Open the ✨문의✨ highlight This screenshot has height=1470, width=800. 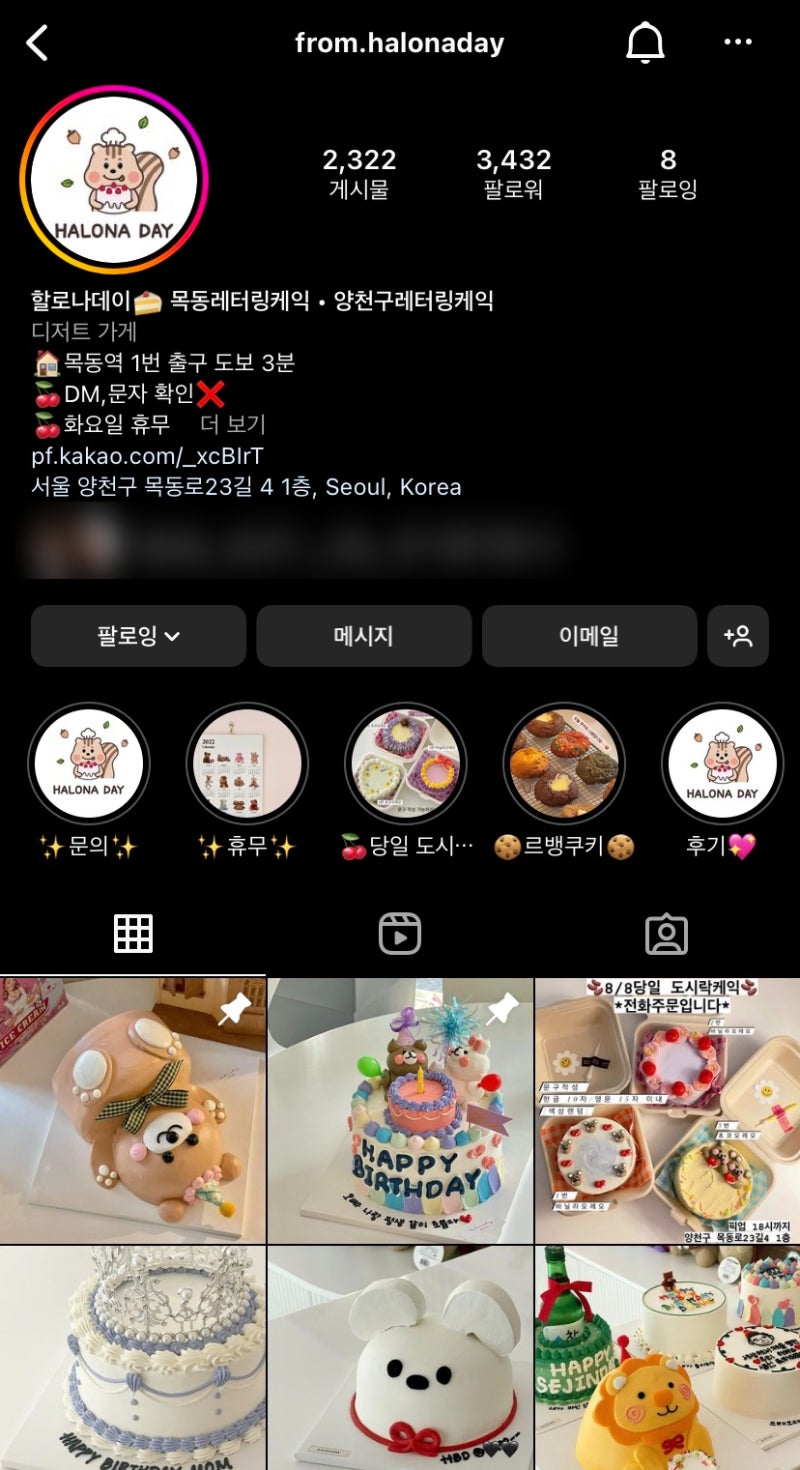(x=88, y=764)
